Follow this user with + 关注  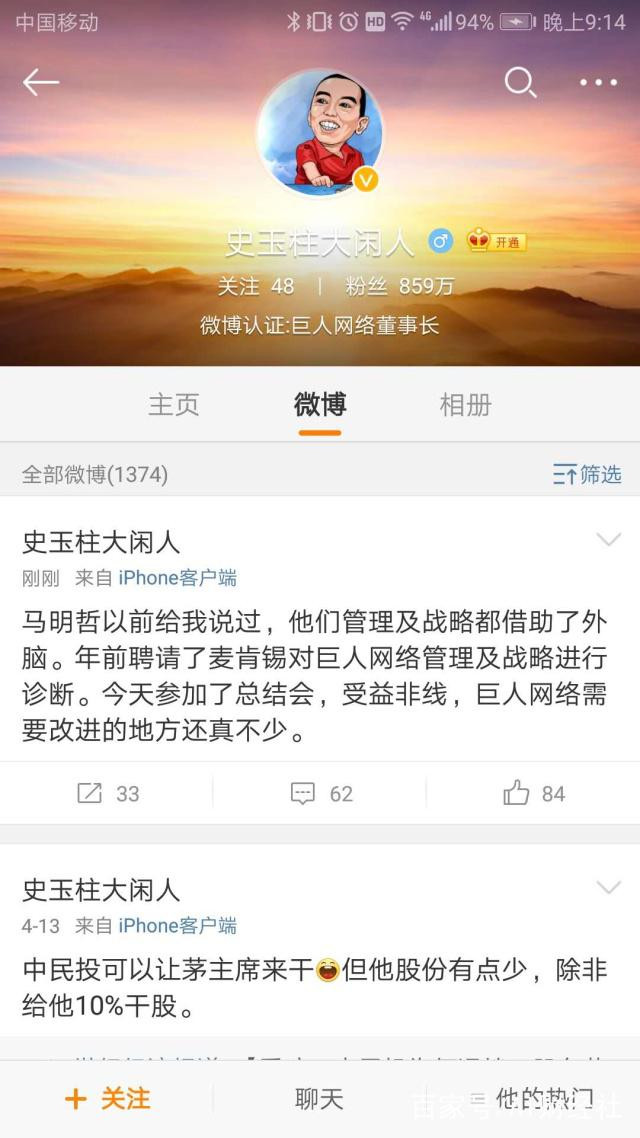[x=108, y=1099]
